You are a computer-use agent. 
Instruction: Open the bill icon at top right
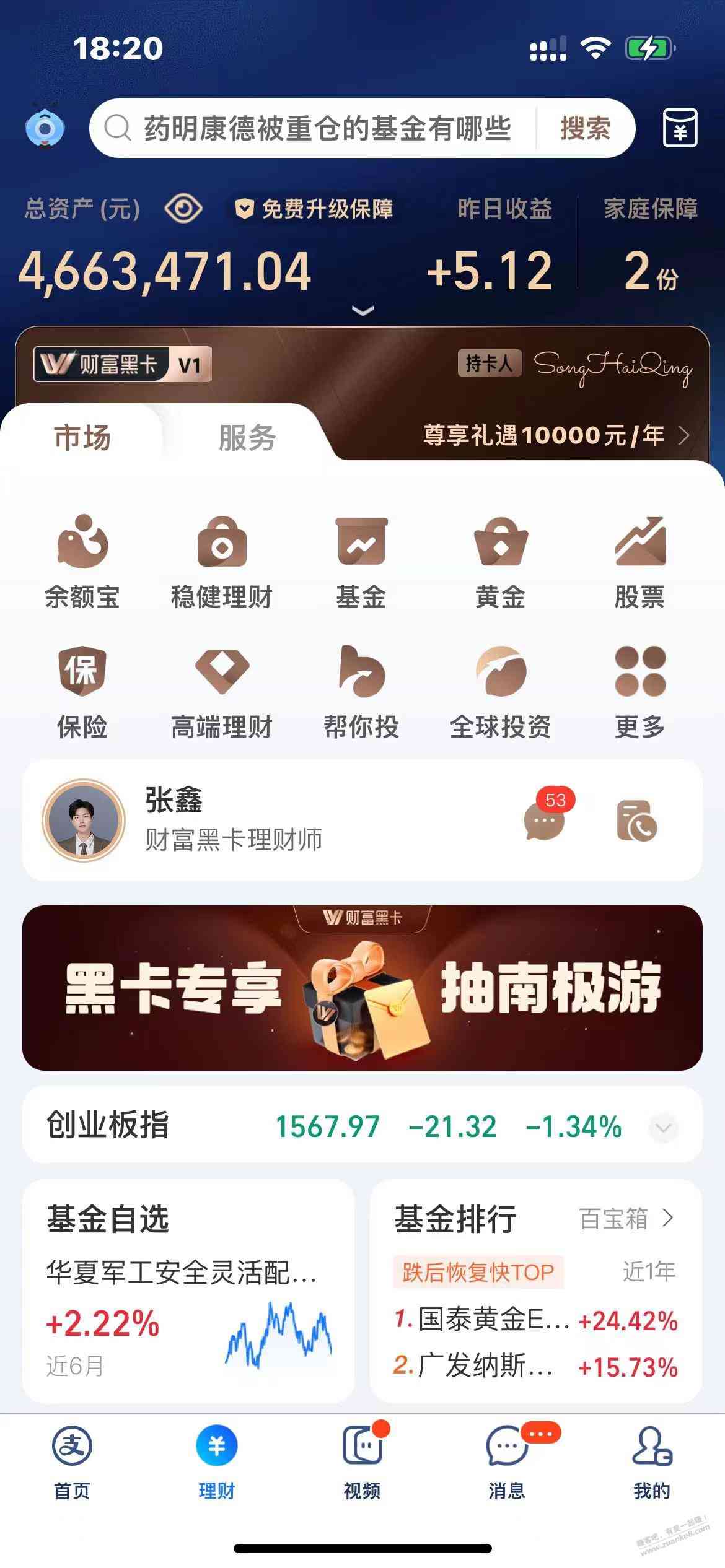click(x=680, y=128)
